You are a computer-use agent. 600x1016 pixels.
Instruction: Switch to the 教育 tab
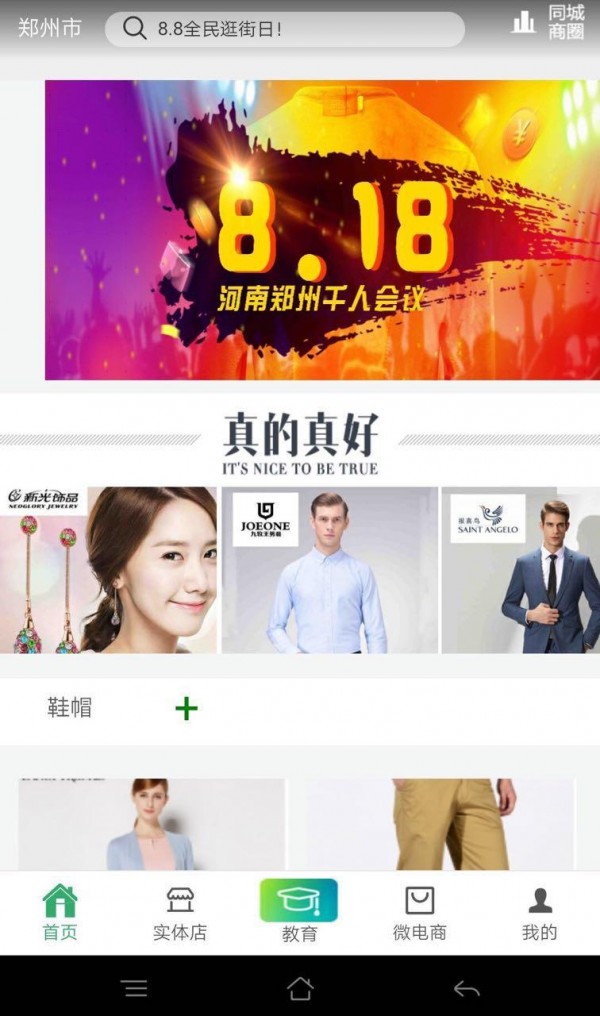point(299,912)
